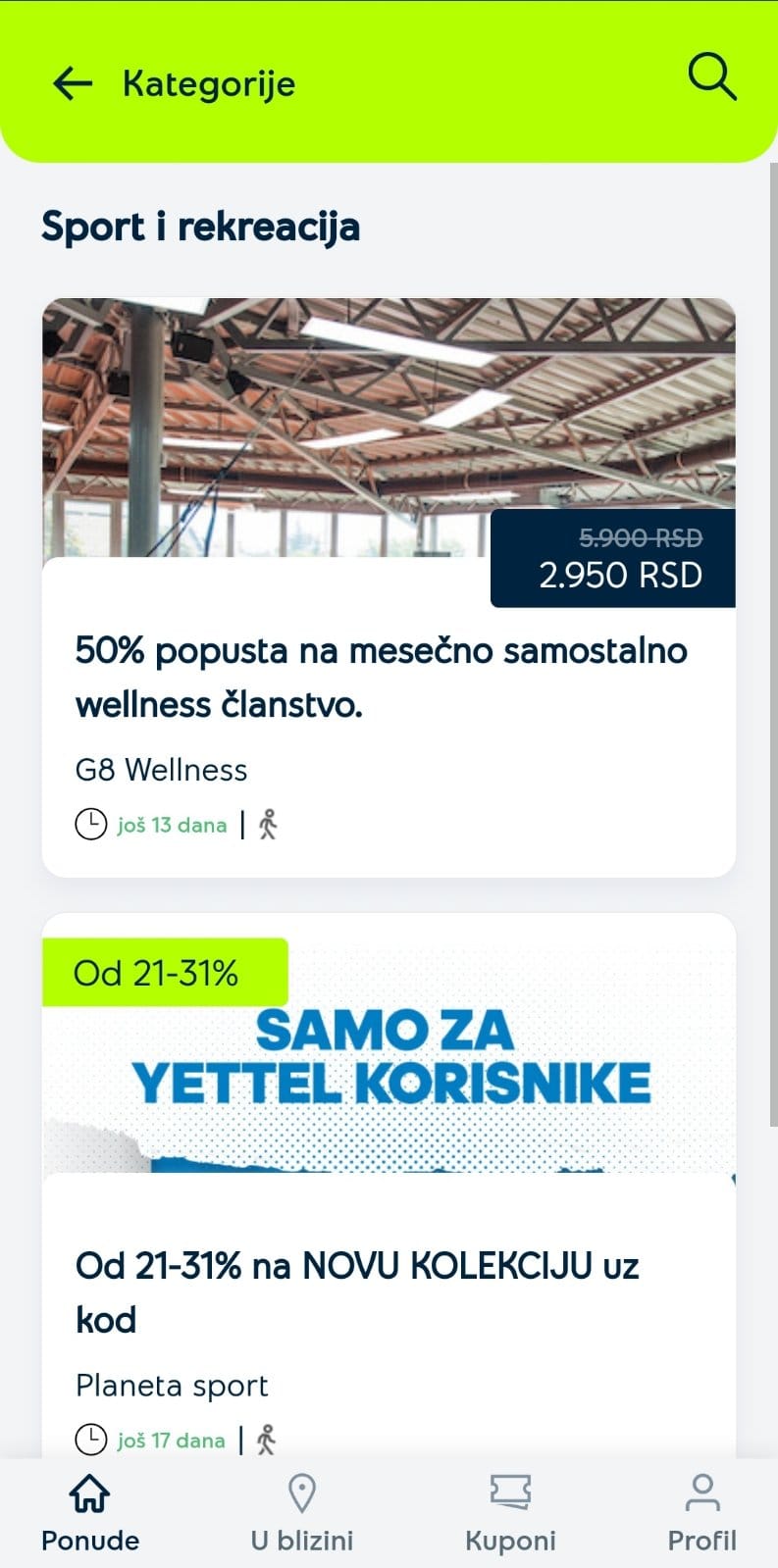Tap walking person icon on G8 Wellness offer
The width and height of the screenshot is (778, 1568).
[x=266, y=824]
